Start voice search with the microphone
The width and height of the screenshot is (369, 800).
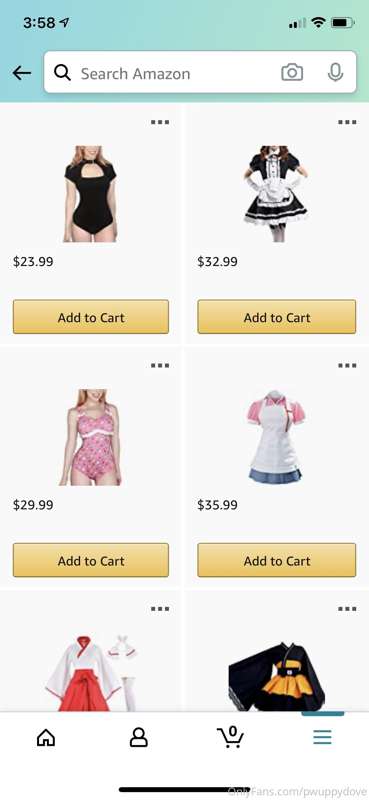point(335,72)
